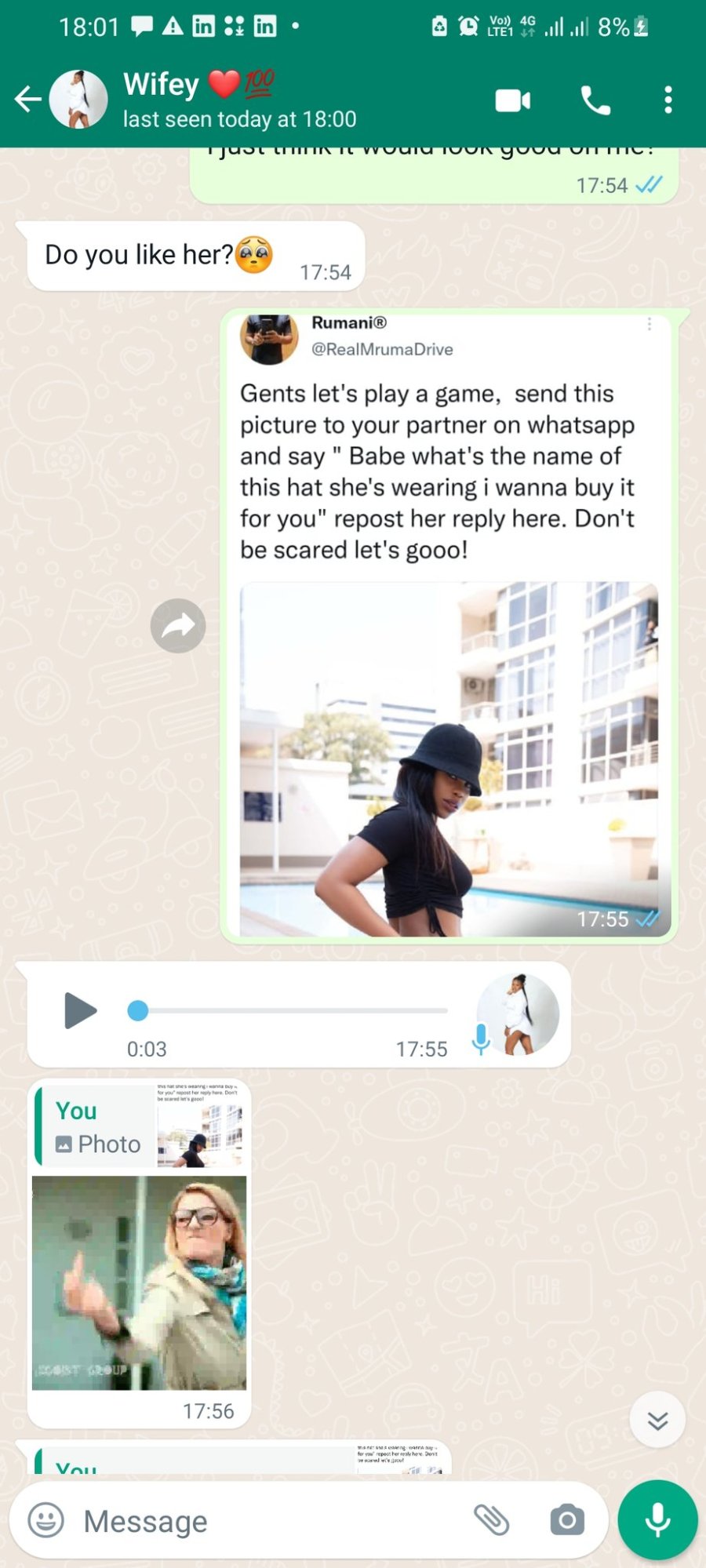Open the emoji picker

point(46,1521)
